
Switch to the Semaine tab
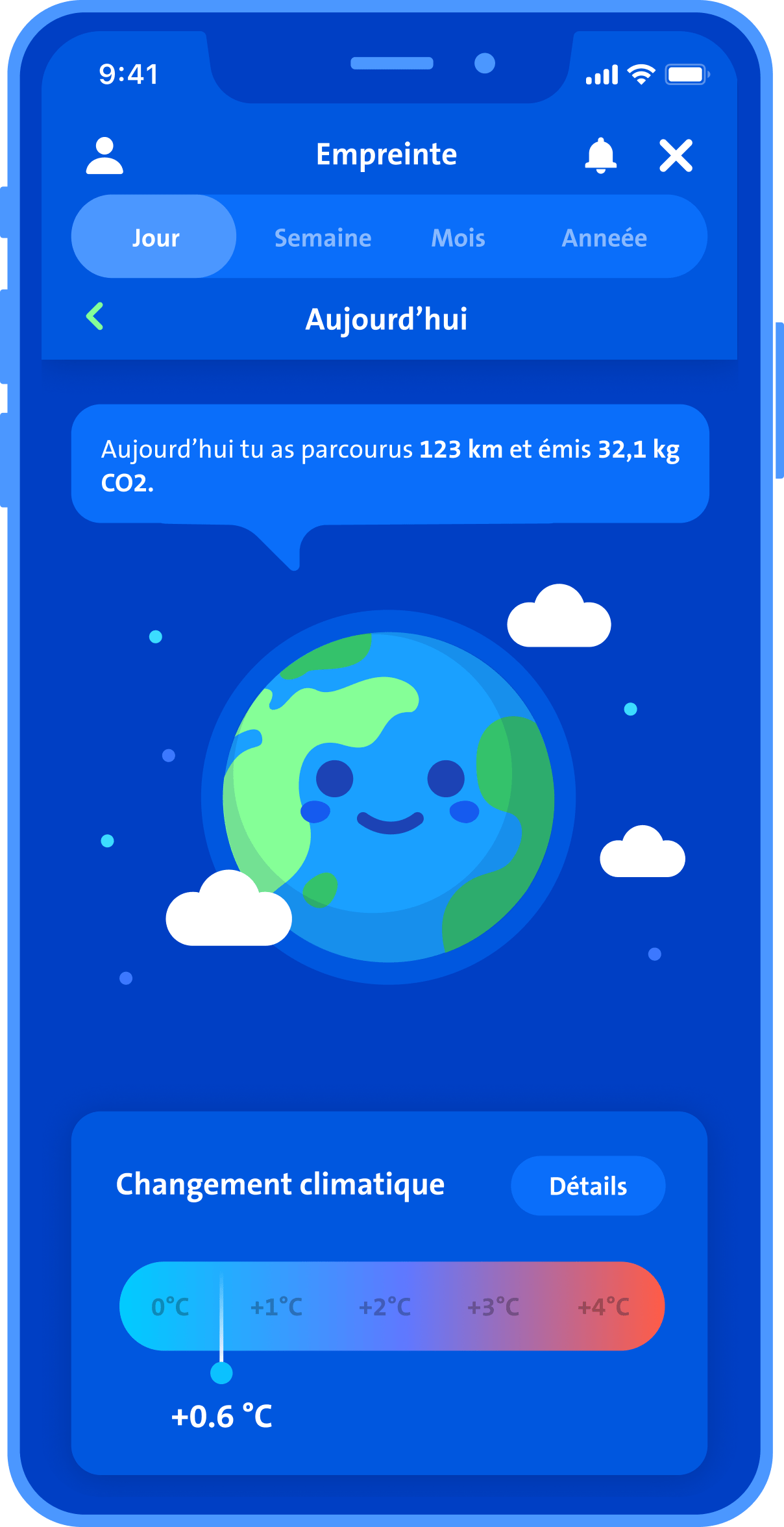323,238
